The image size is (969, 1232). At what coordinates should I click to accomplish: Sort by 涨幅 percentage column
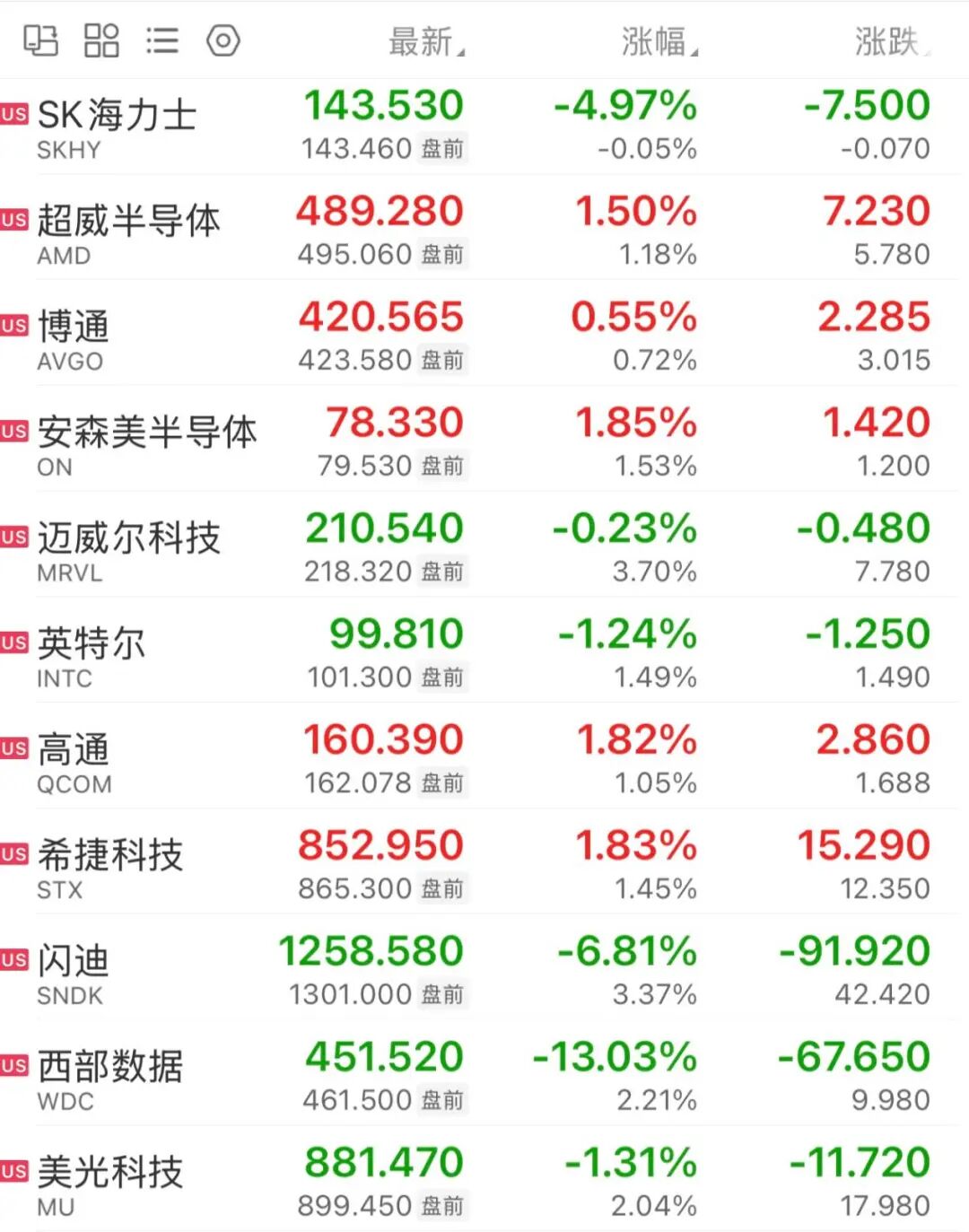pyautogui.click(x=659, y=41)
